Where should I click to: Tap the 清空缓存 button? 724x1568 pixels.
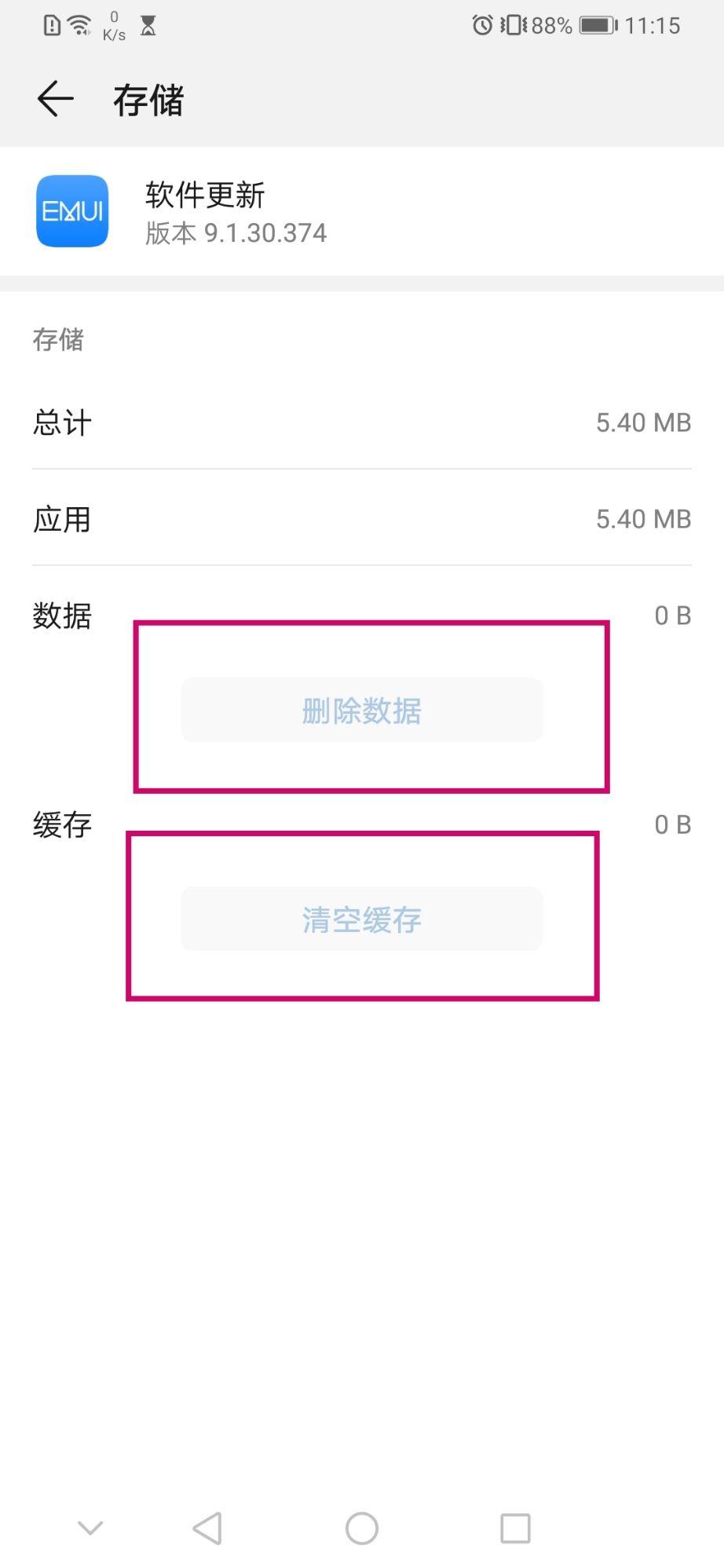362,919
